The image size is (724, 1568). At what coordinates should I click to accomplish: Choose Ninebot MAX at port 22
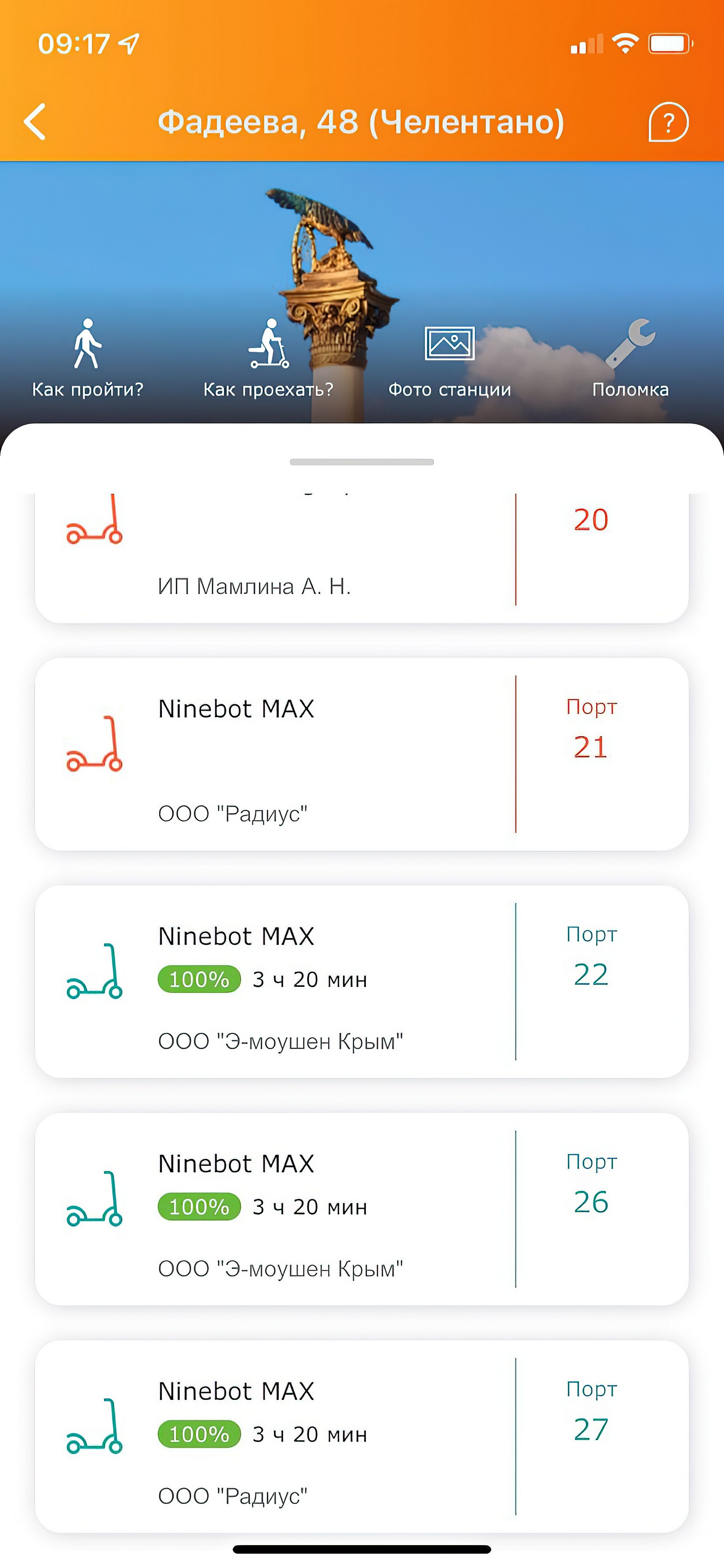coord(362,981)
